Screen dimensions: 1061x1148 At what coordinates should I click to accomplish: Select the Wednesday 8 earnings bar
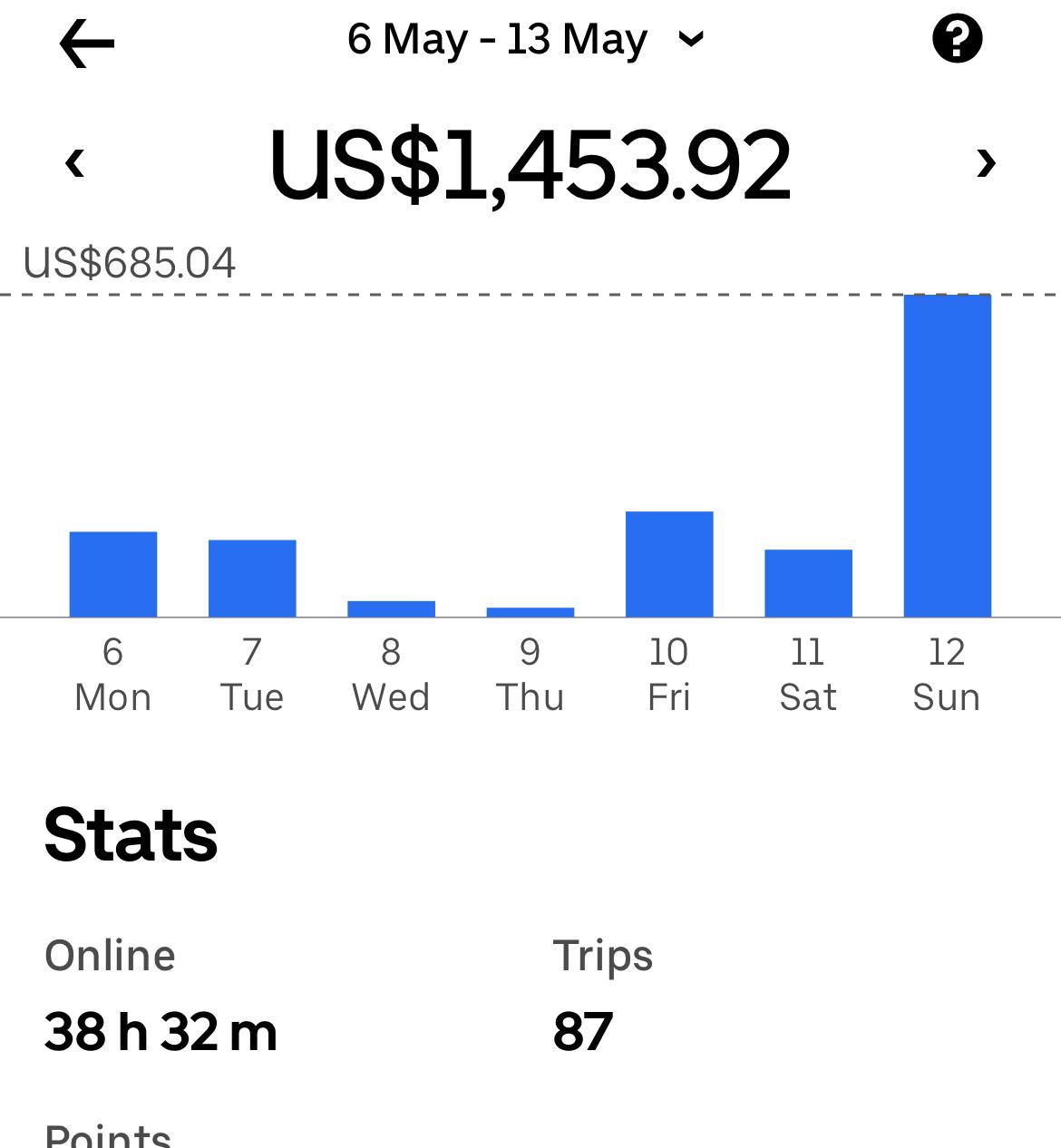(391, 608)
